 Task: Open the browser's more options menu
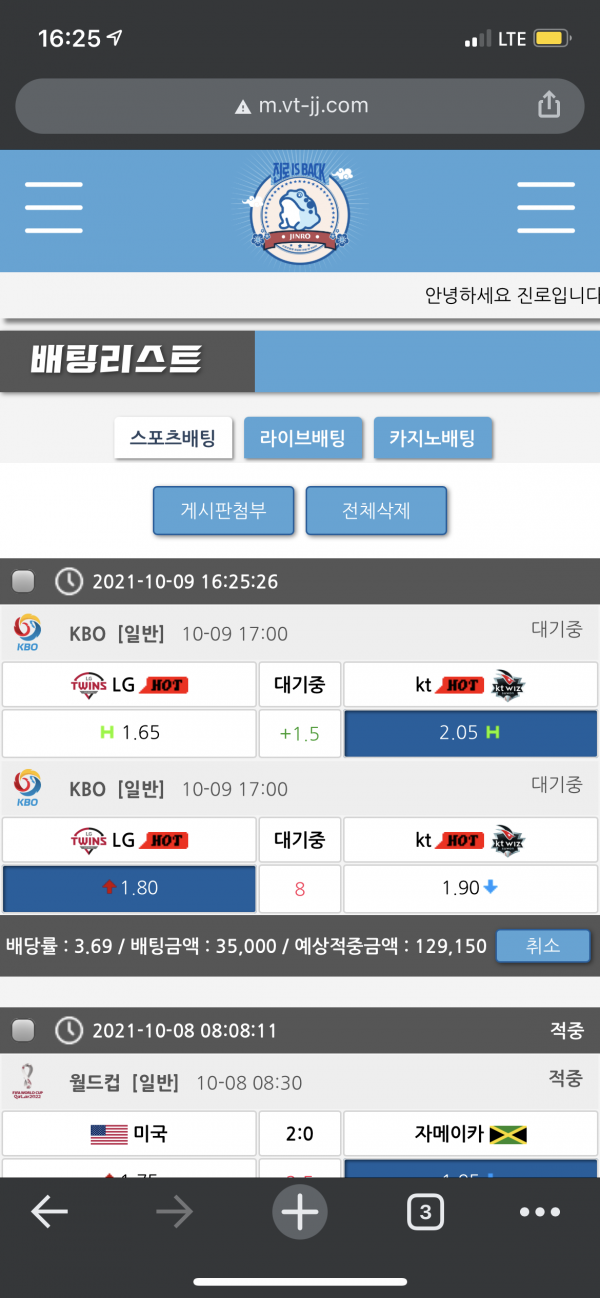click(x=540, y=1212)
